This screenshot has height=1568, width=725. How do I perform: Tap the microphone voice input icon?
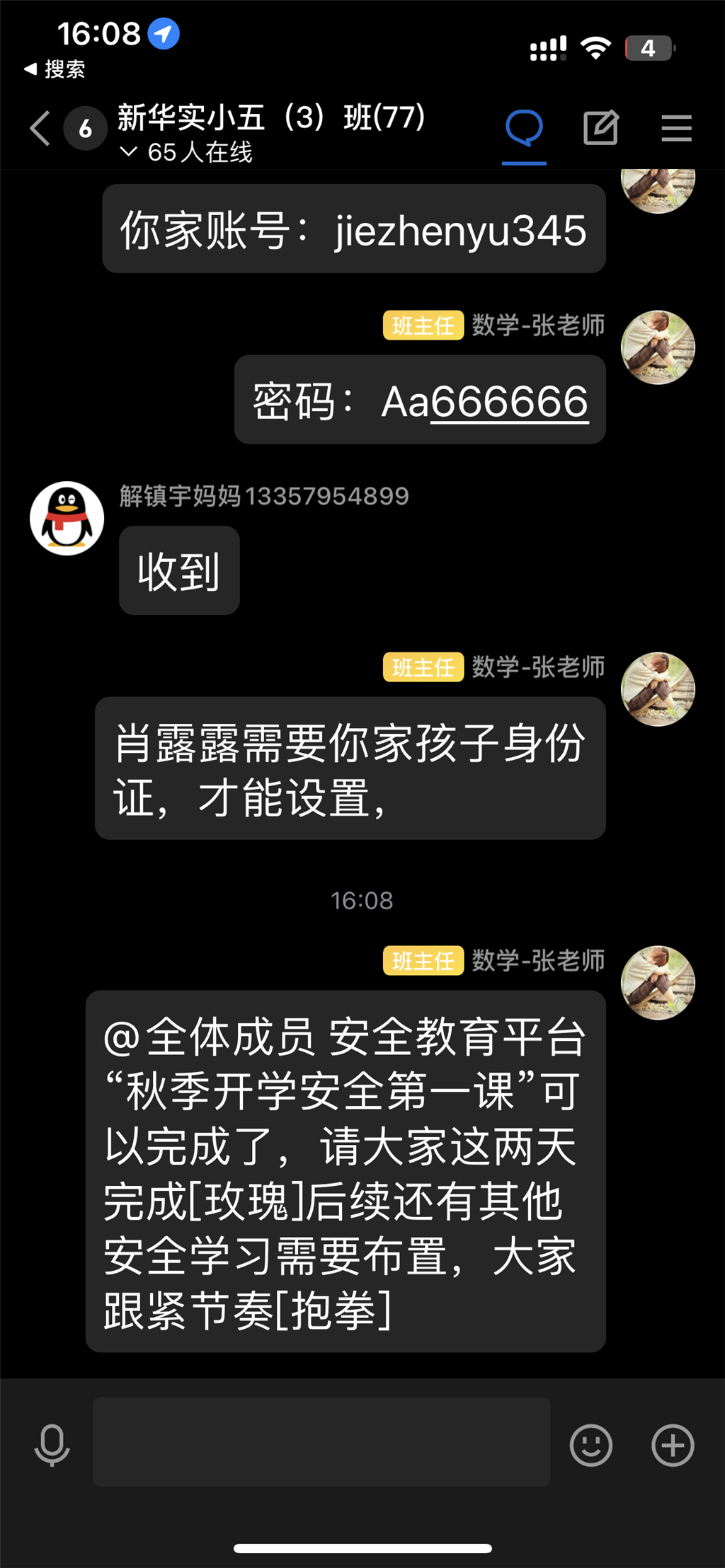tap(52, 1444)
